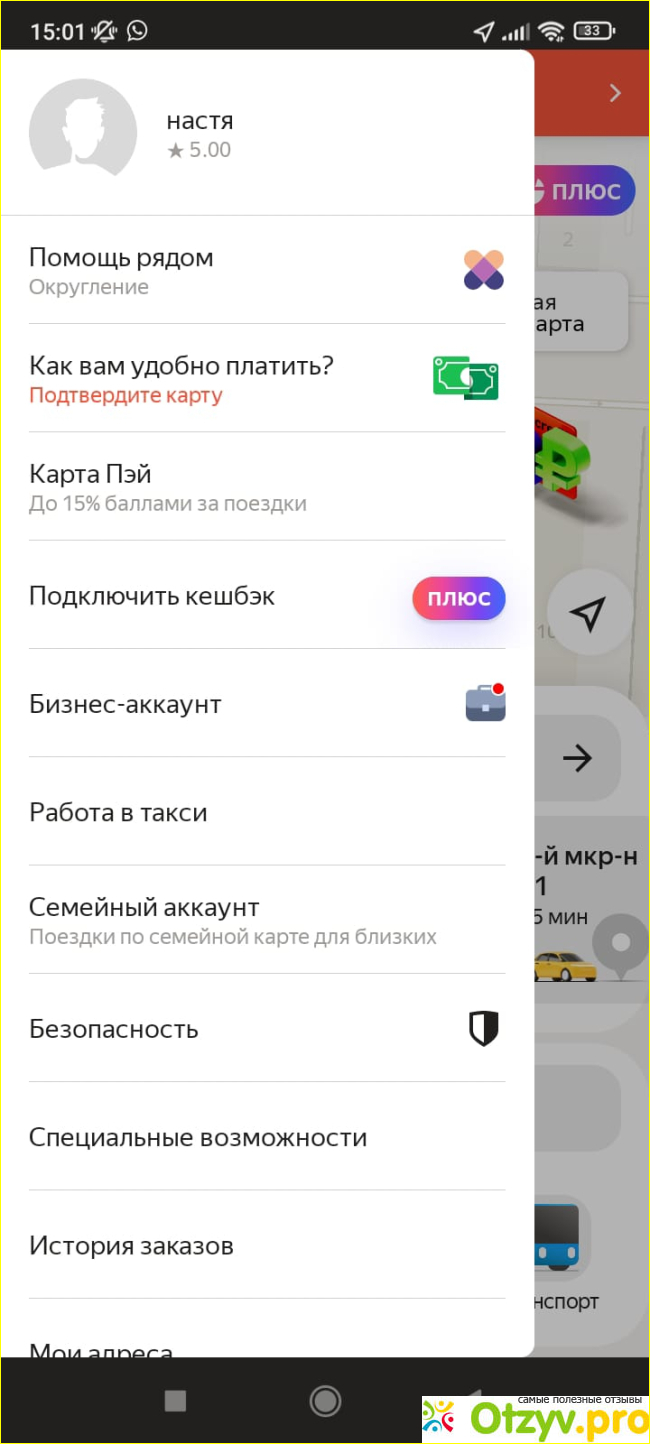Image resolution: width=650 pixels, height=1444 pixels.
Task: Tap the recent apps square button
Action: coord(175,1401)
